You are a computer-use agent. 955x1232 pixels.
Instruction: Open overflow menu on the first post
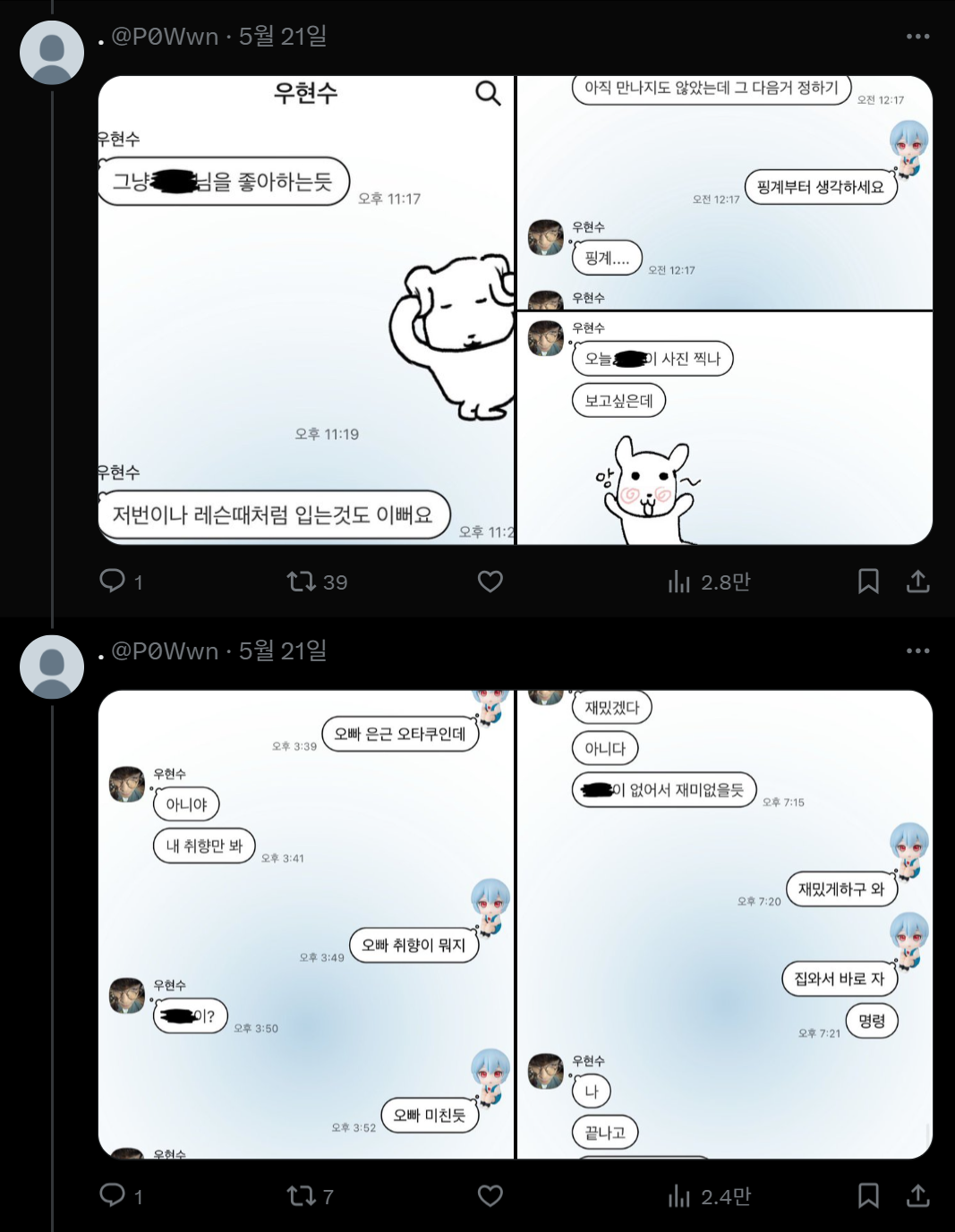coord(917,37)
